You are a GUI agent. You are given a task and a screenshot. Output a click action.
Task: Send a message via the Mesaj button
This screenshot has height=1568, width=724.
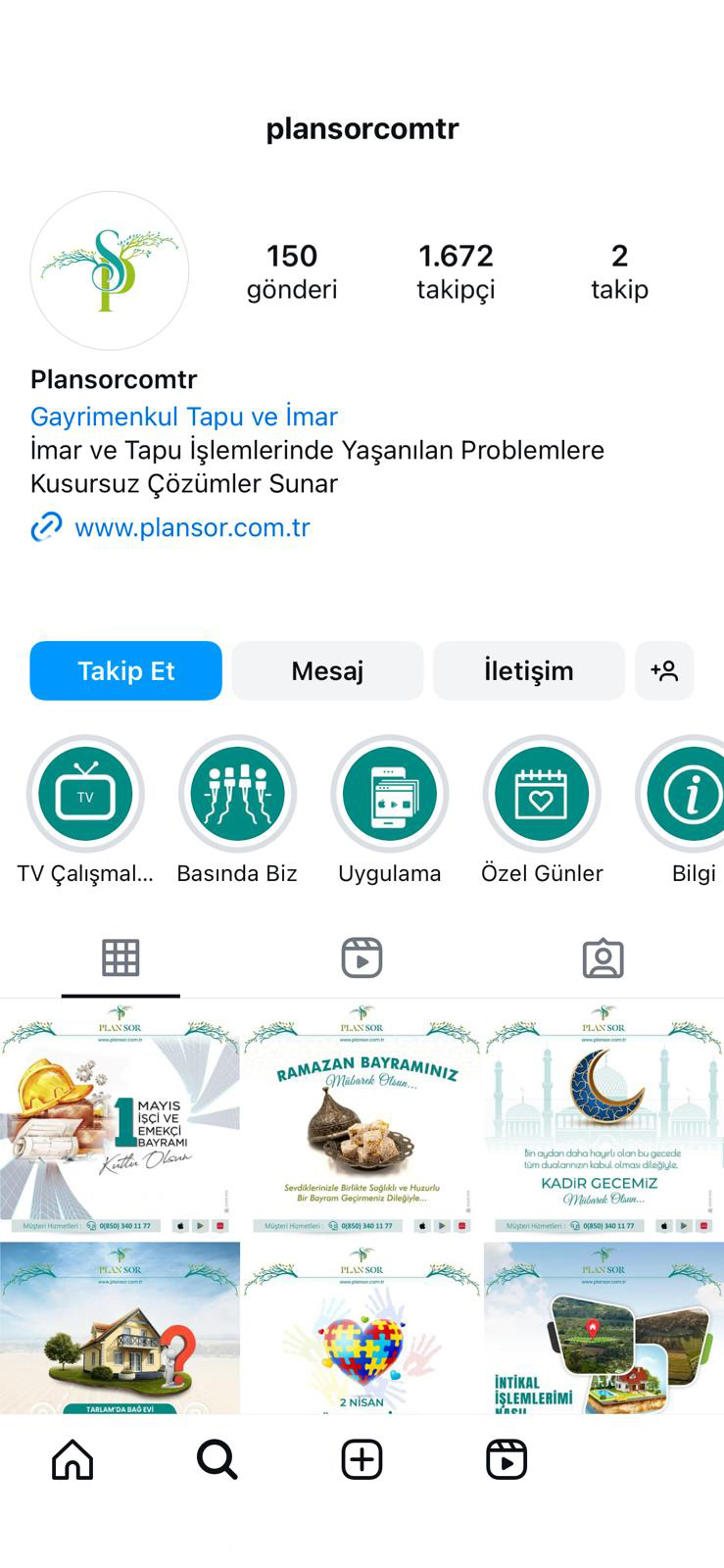coord(327,670)
